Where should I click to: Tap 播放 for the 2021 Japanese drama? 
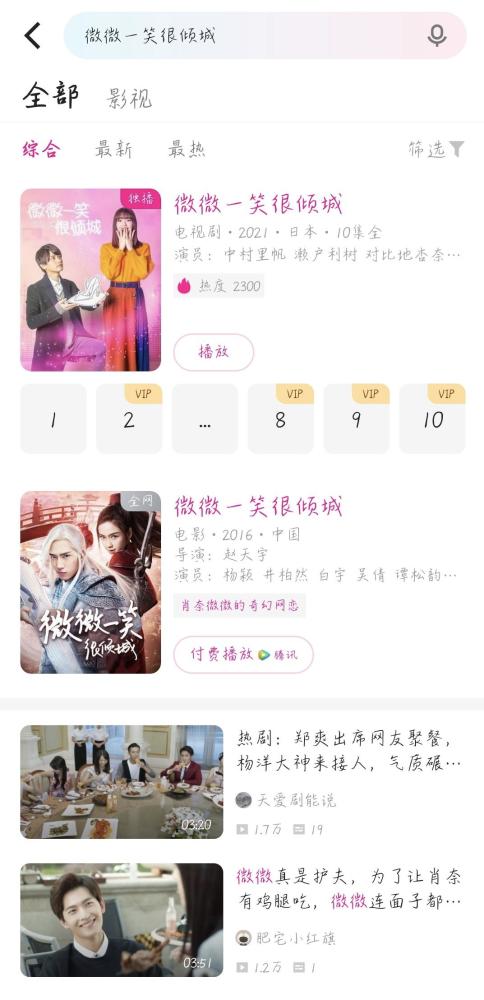pos(214,352)
